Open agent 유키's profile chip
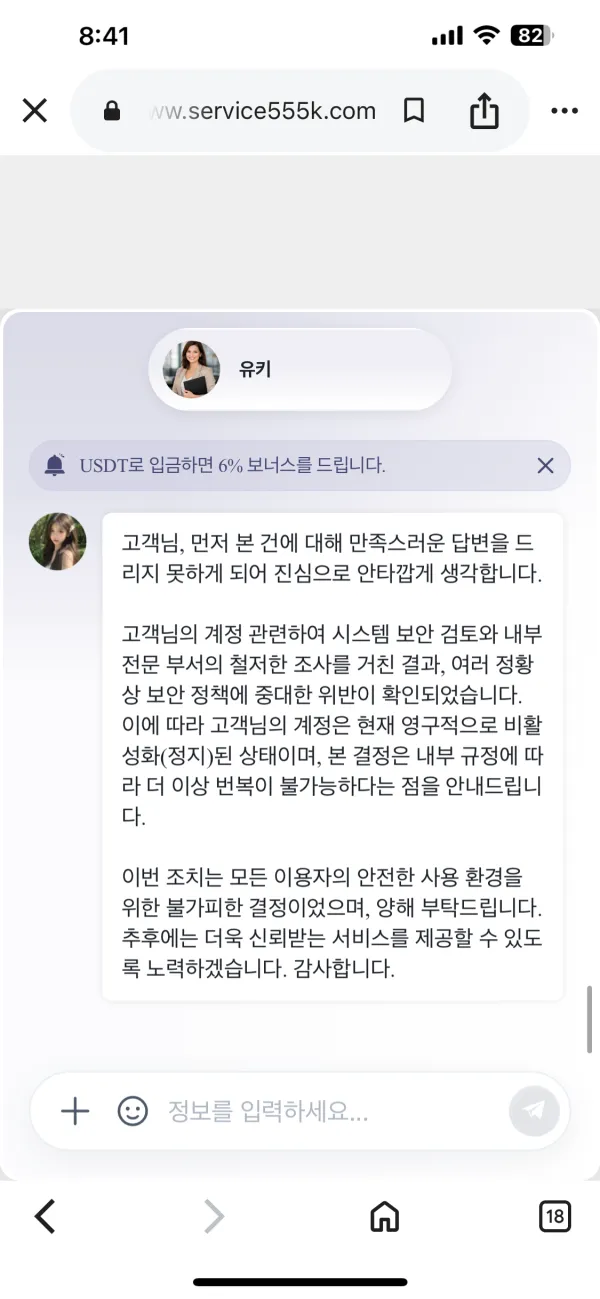600x1299 pixels. click(300, 369)
